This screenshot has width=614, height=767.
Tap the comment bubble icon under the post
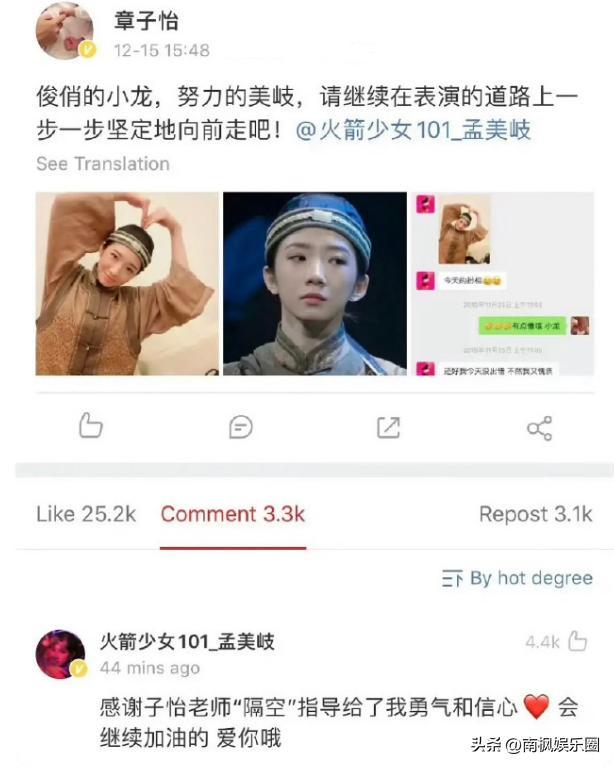tap(241, 427)
